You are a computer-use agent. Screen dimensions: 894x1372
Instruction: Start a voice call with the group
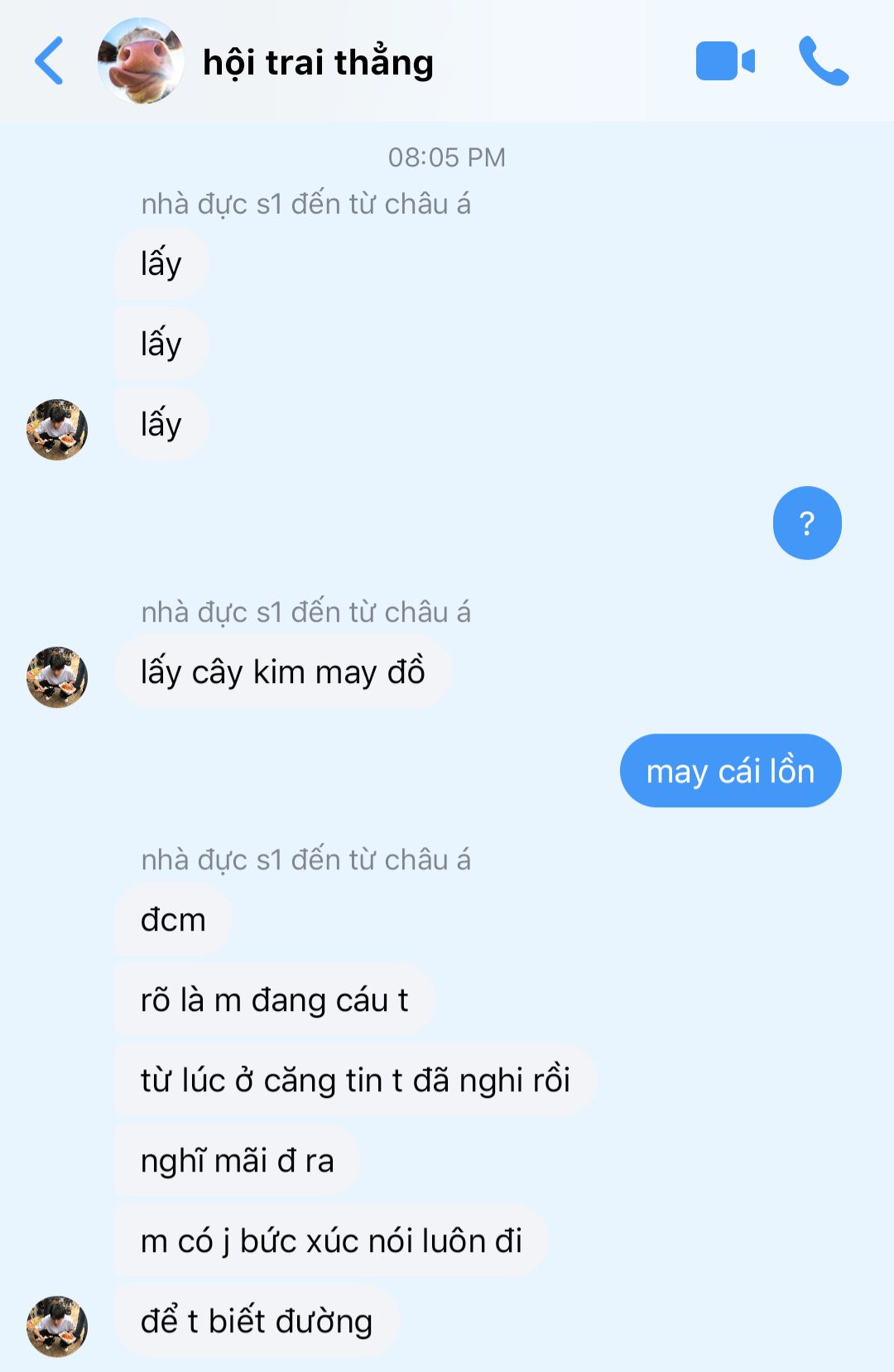(x=823, y=61)
